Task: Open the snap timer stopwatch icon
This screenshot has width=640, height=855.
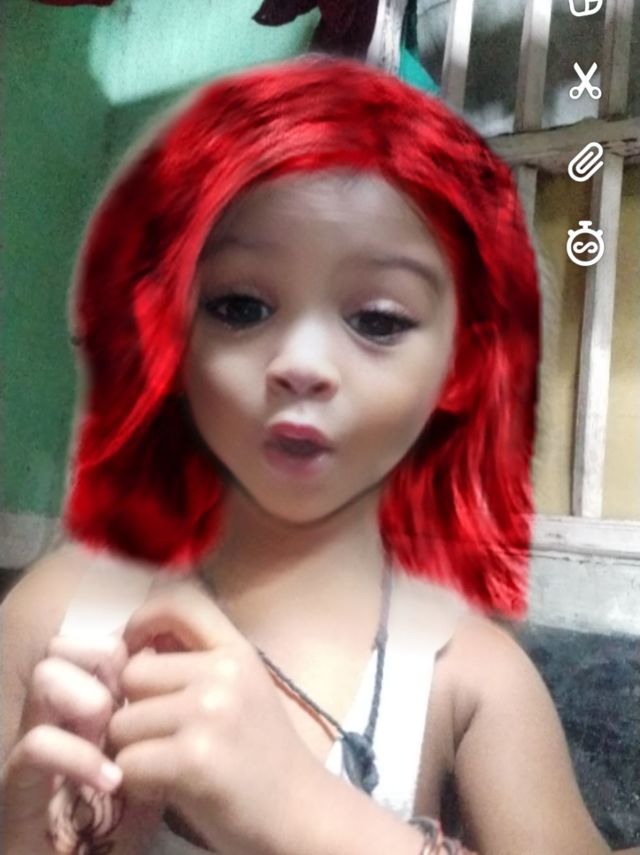Action: tap(585, 243)
